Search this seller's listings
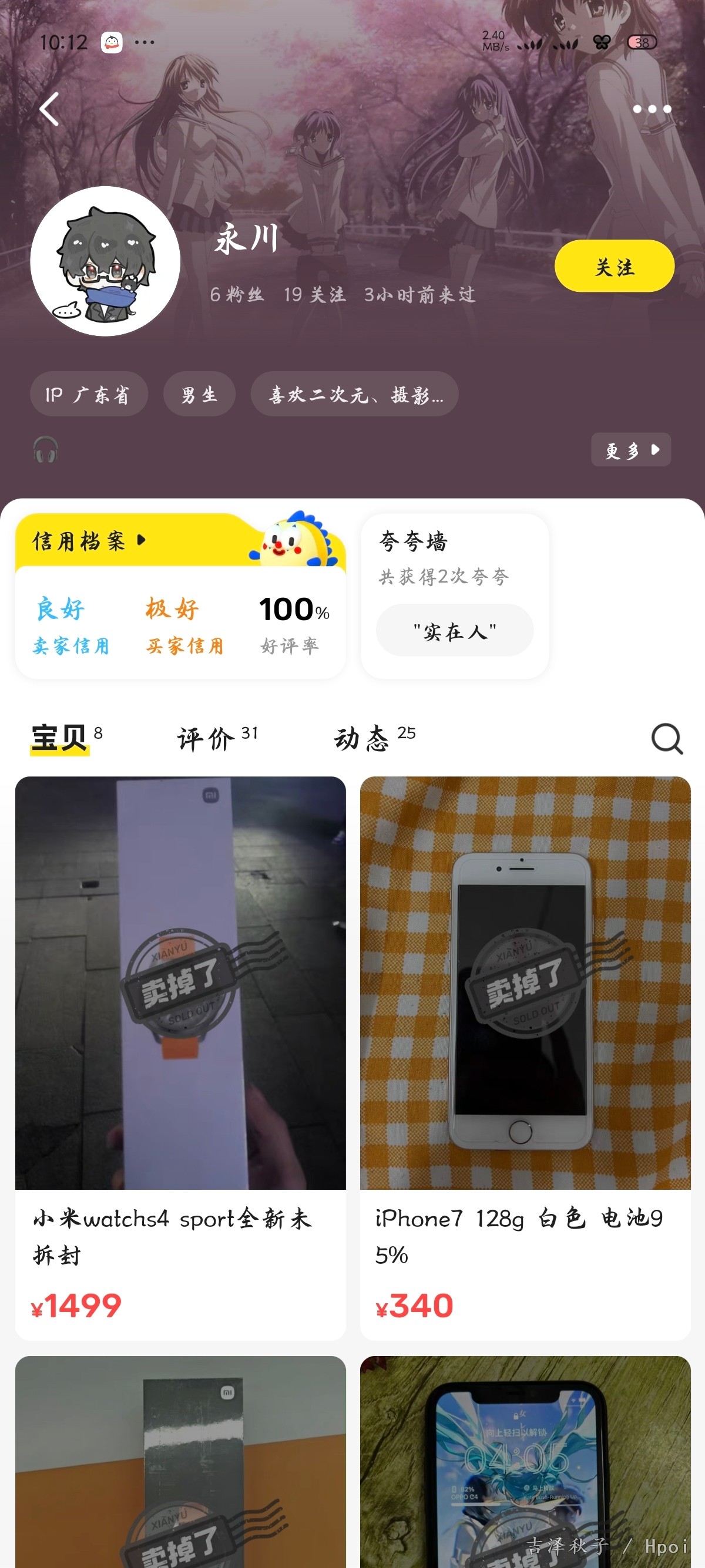Viewport: 705px width, 1568px height. click(667, 739)
